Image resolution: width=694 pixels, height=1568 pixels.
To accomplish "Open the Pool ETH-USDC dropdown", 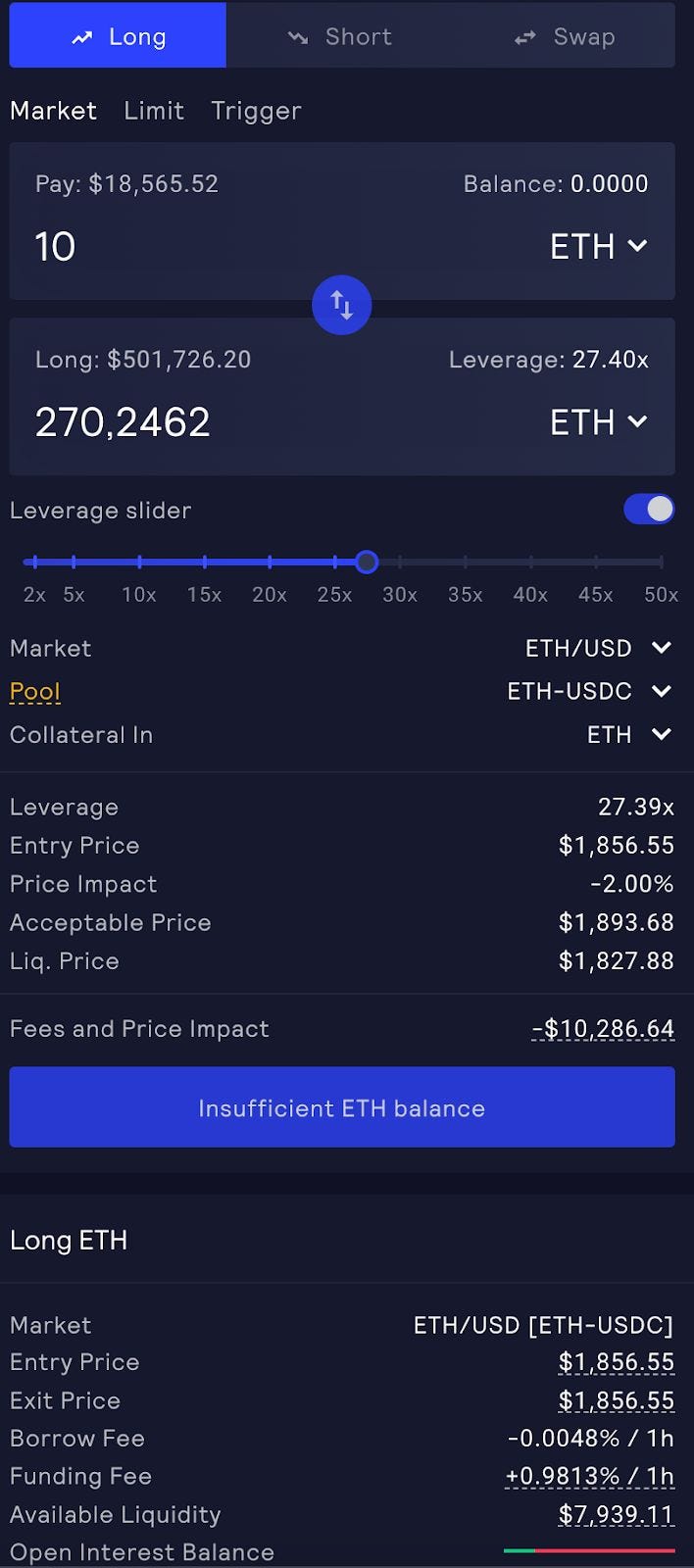I will pos(588,691).
